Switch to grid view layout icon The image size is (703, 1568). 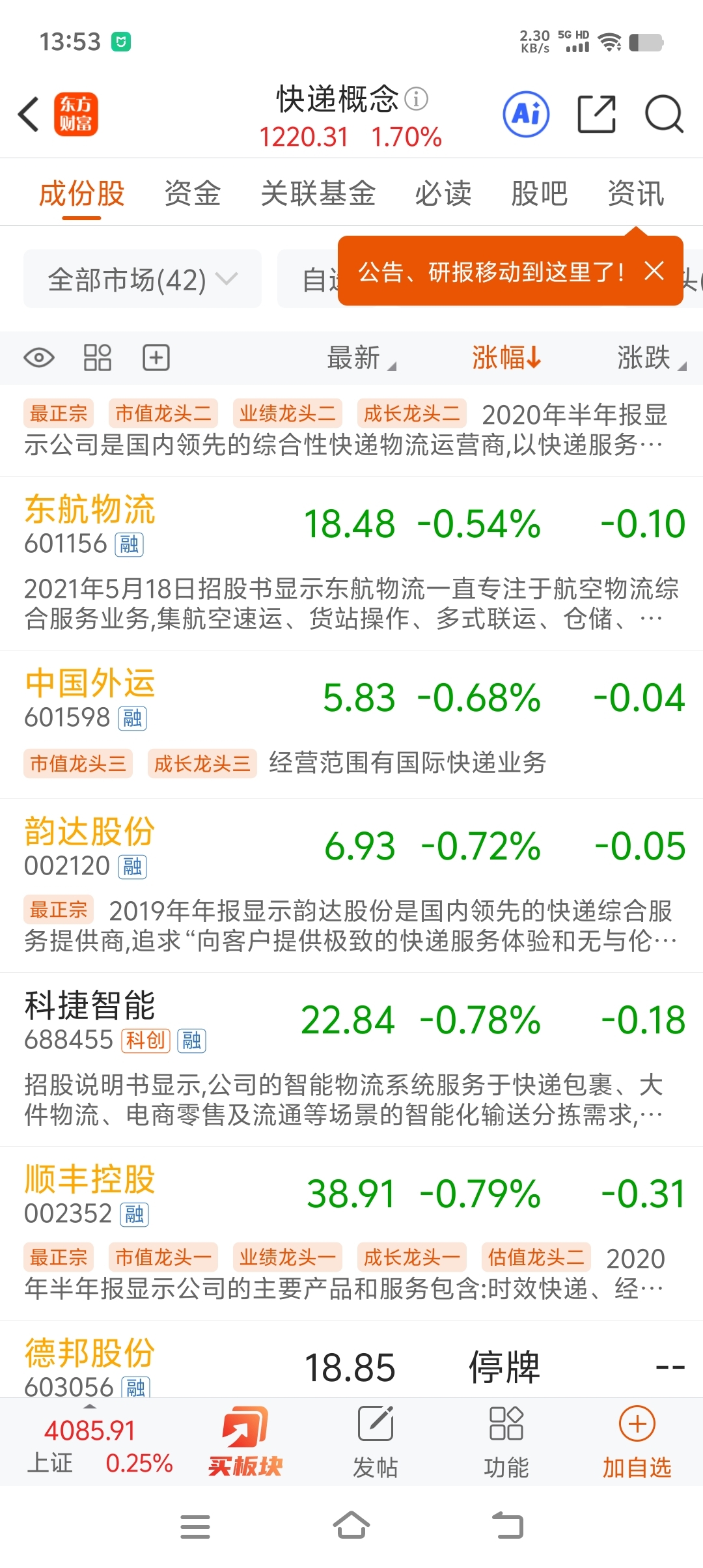[98, 357]
